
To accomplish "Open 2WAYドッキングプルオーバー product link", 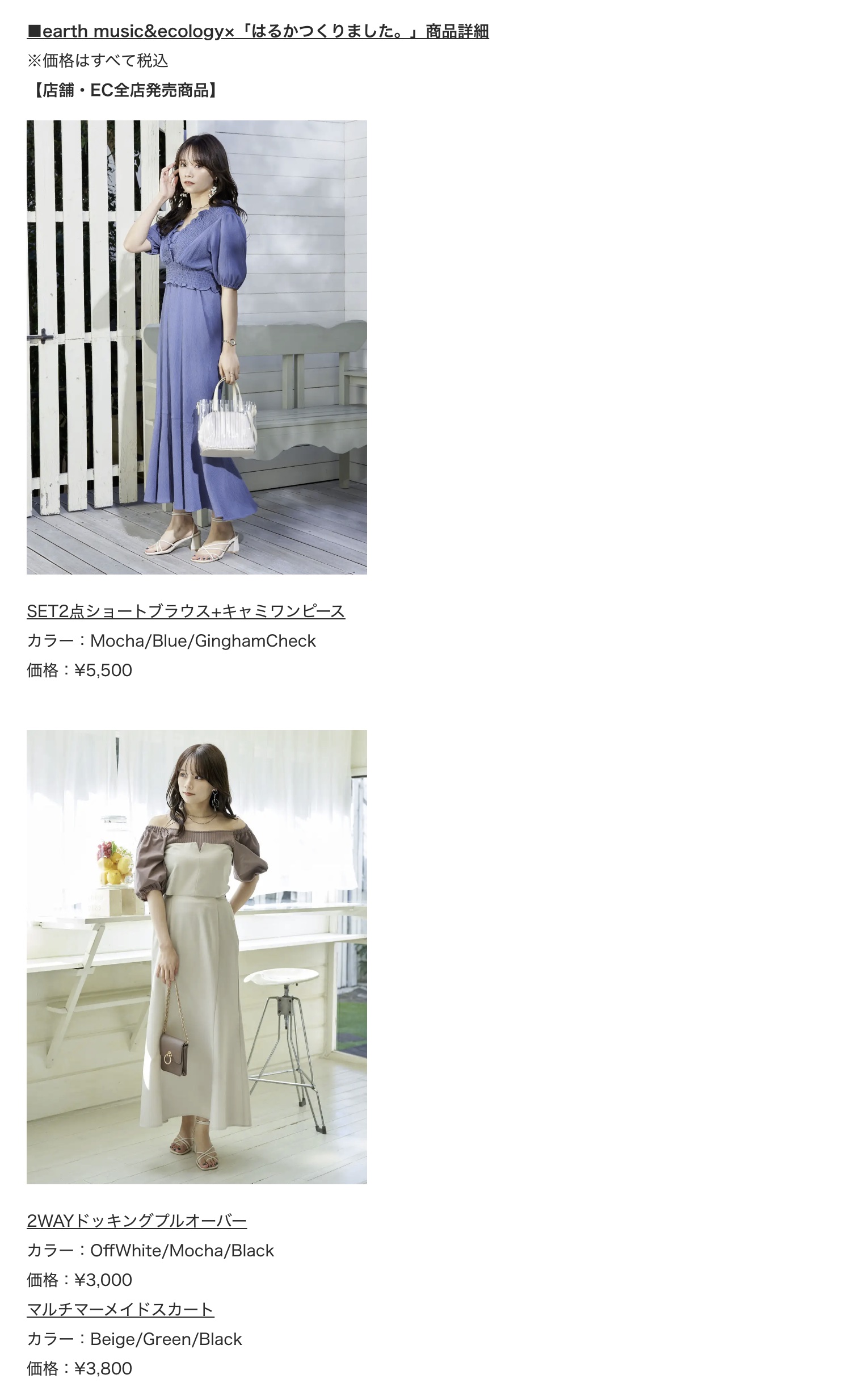I will [x=137, y=1221].
